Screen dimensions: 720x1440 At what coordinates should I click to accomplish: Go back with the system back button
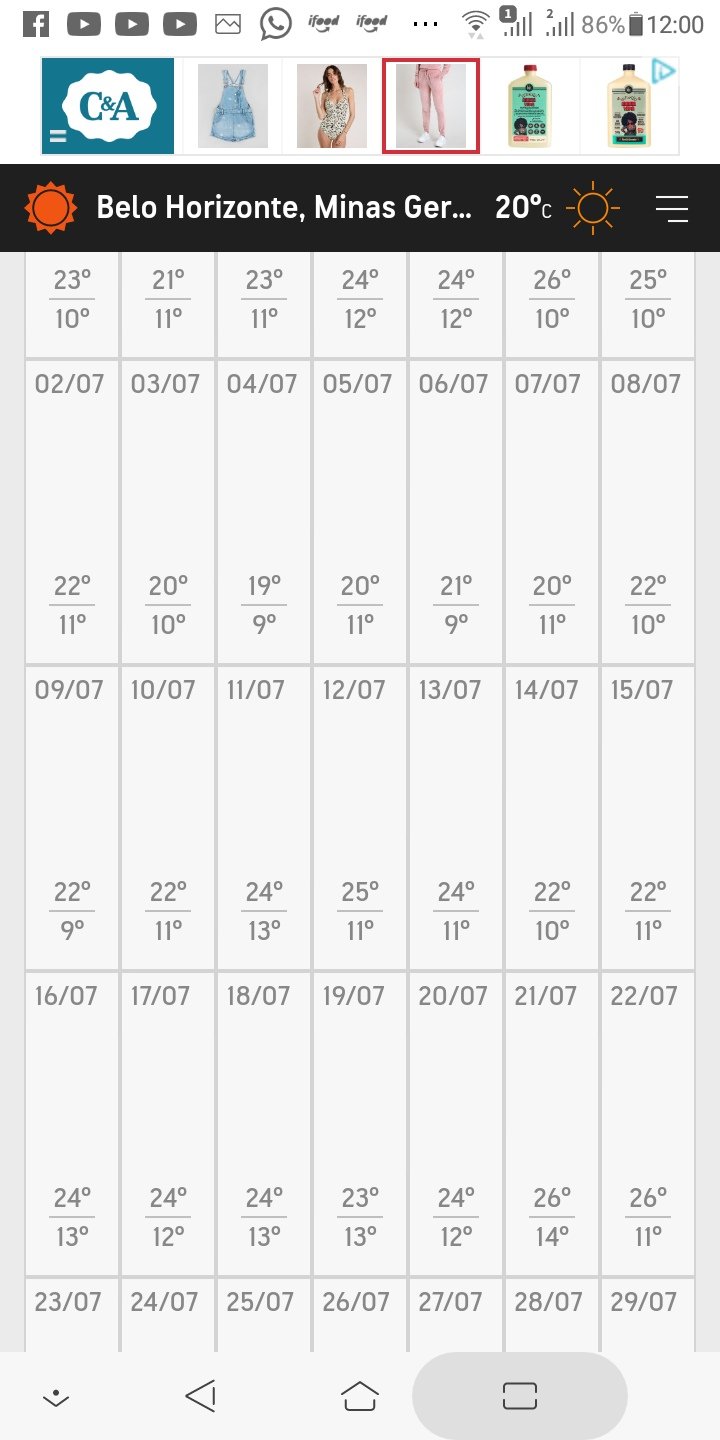pos(201,1396)
